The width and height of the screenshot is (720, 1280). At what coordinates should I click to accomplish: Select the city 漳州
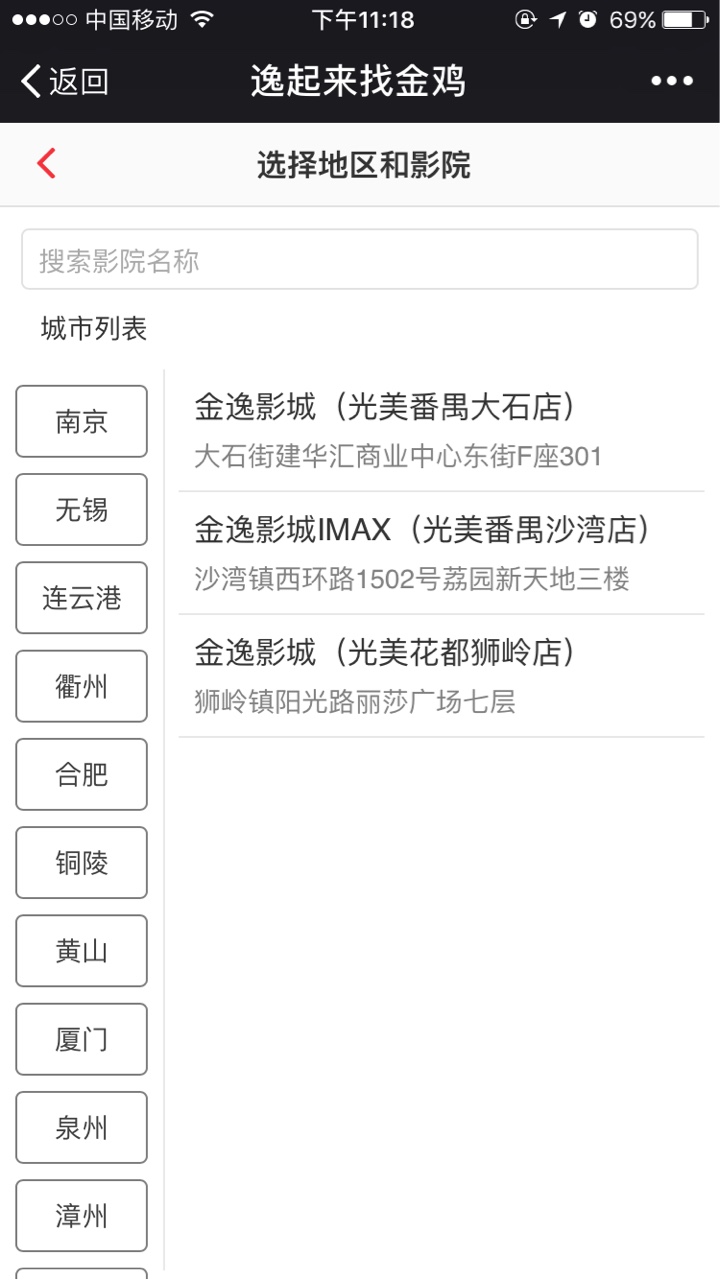[81, 1216]
